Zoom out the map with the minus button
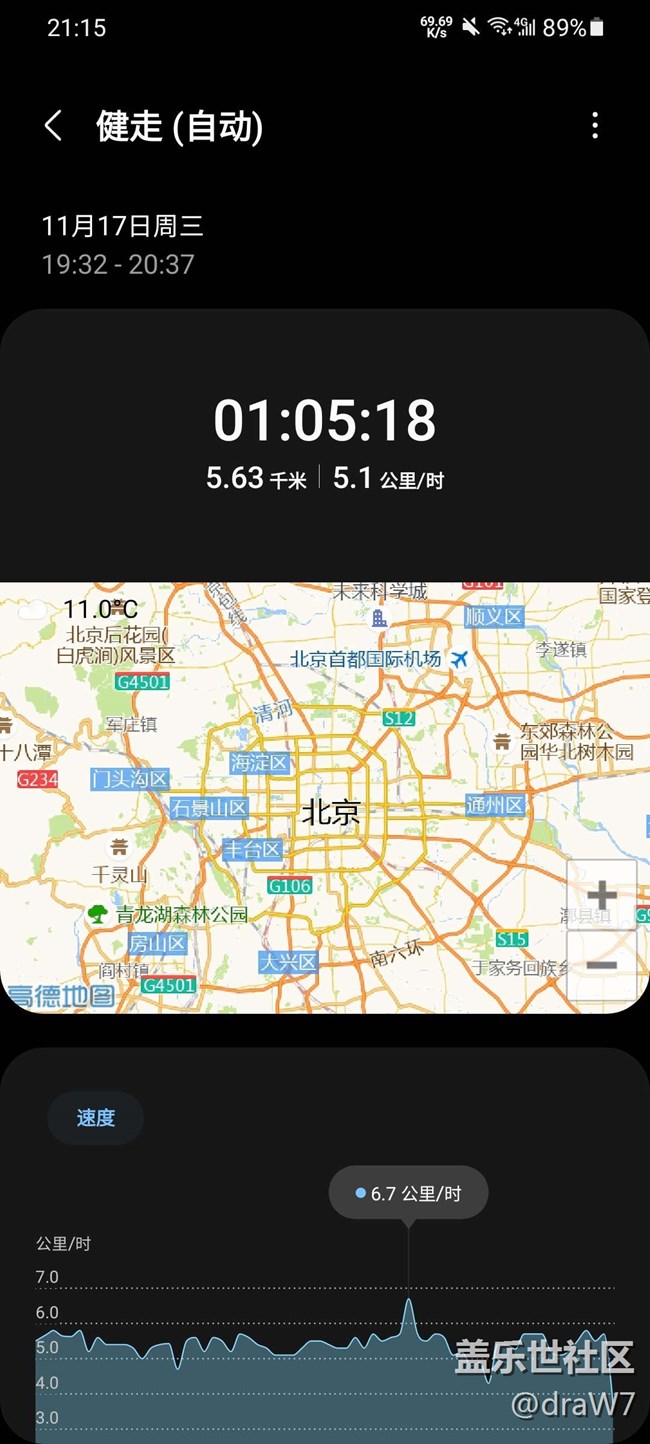 tap(602, 966)
